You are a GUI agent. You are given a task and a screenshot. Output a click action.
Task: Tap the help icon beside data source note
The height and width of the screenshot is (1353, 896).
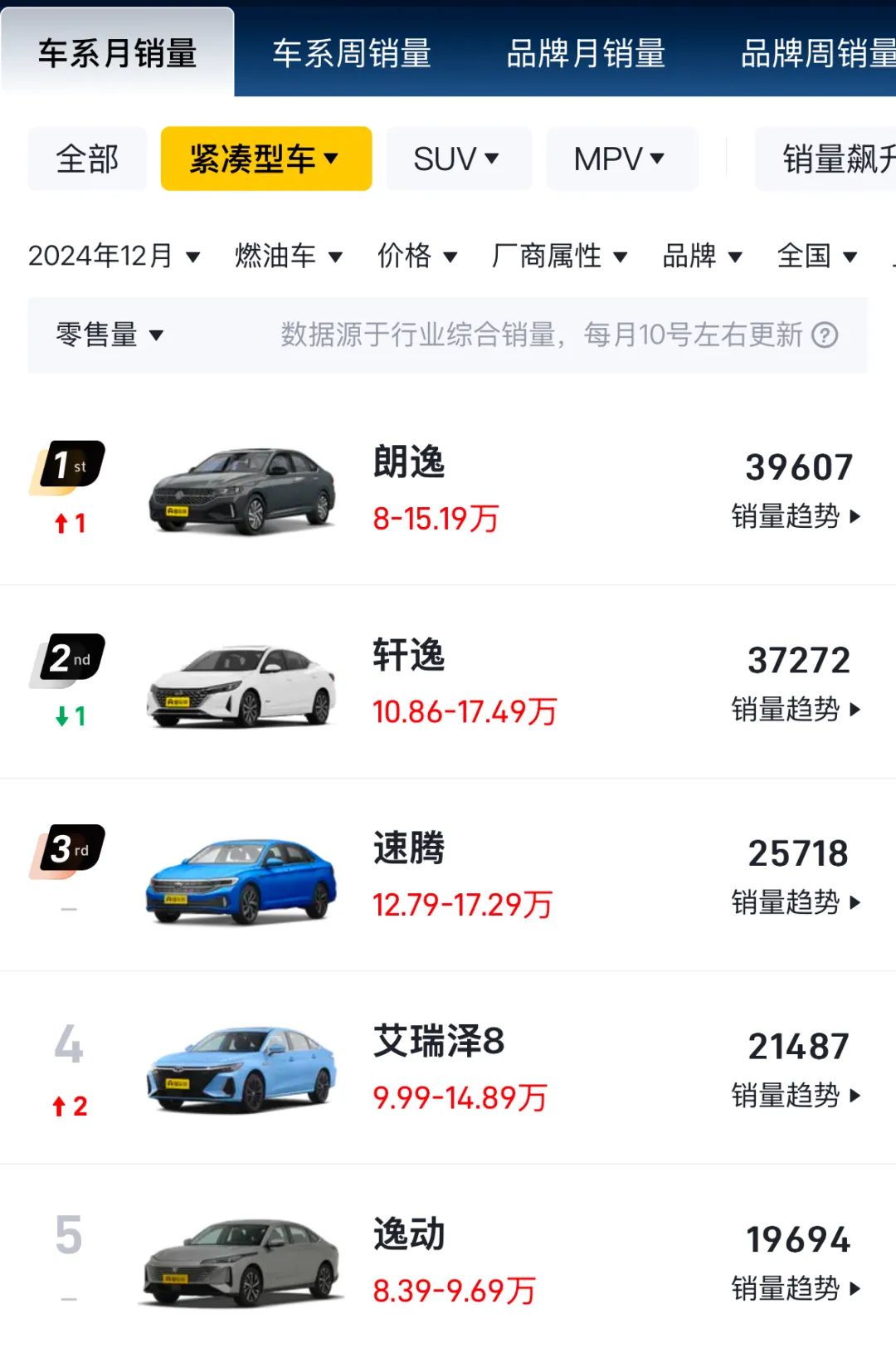point(825,335)
